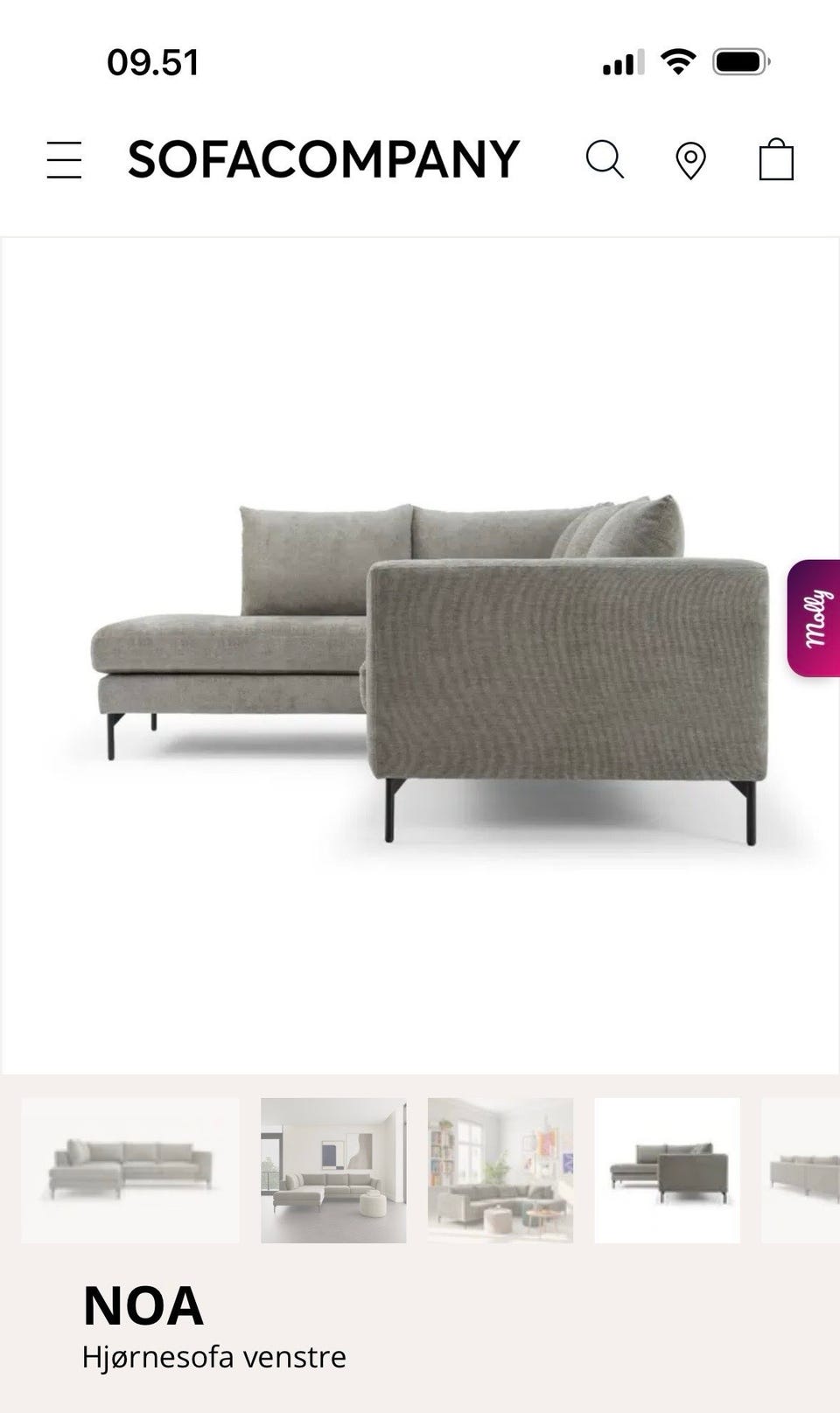Screen dimensions: 840x1413
Task: Open the search icon
Action: [605, 160]
